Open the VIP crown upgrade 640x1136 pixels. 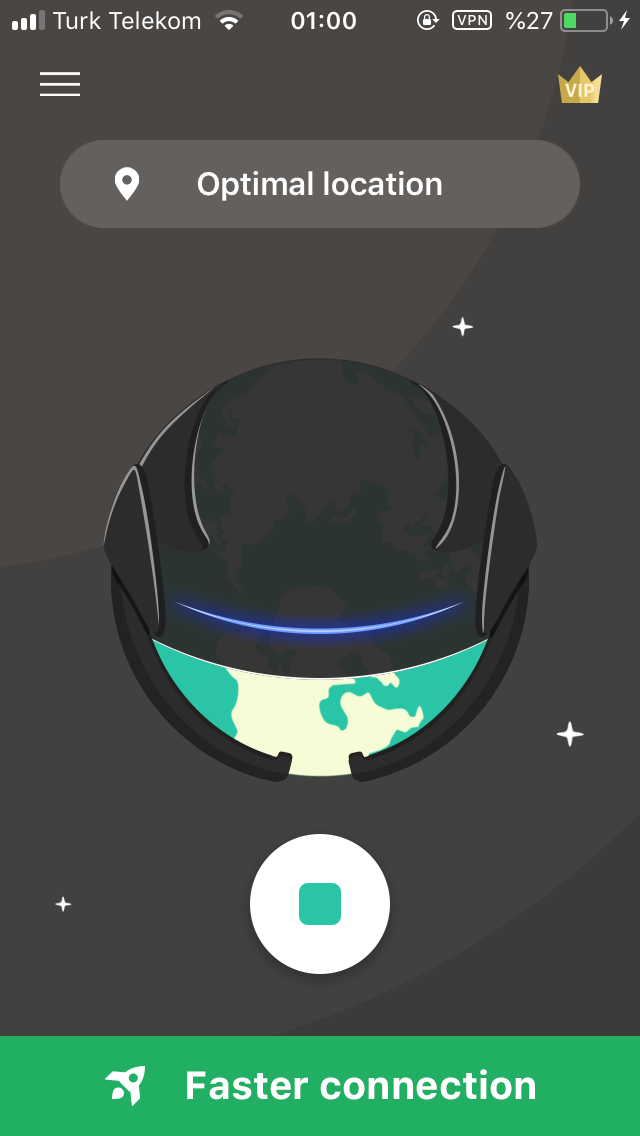click(579, 86)
